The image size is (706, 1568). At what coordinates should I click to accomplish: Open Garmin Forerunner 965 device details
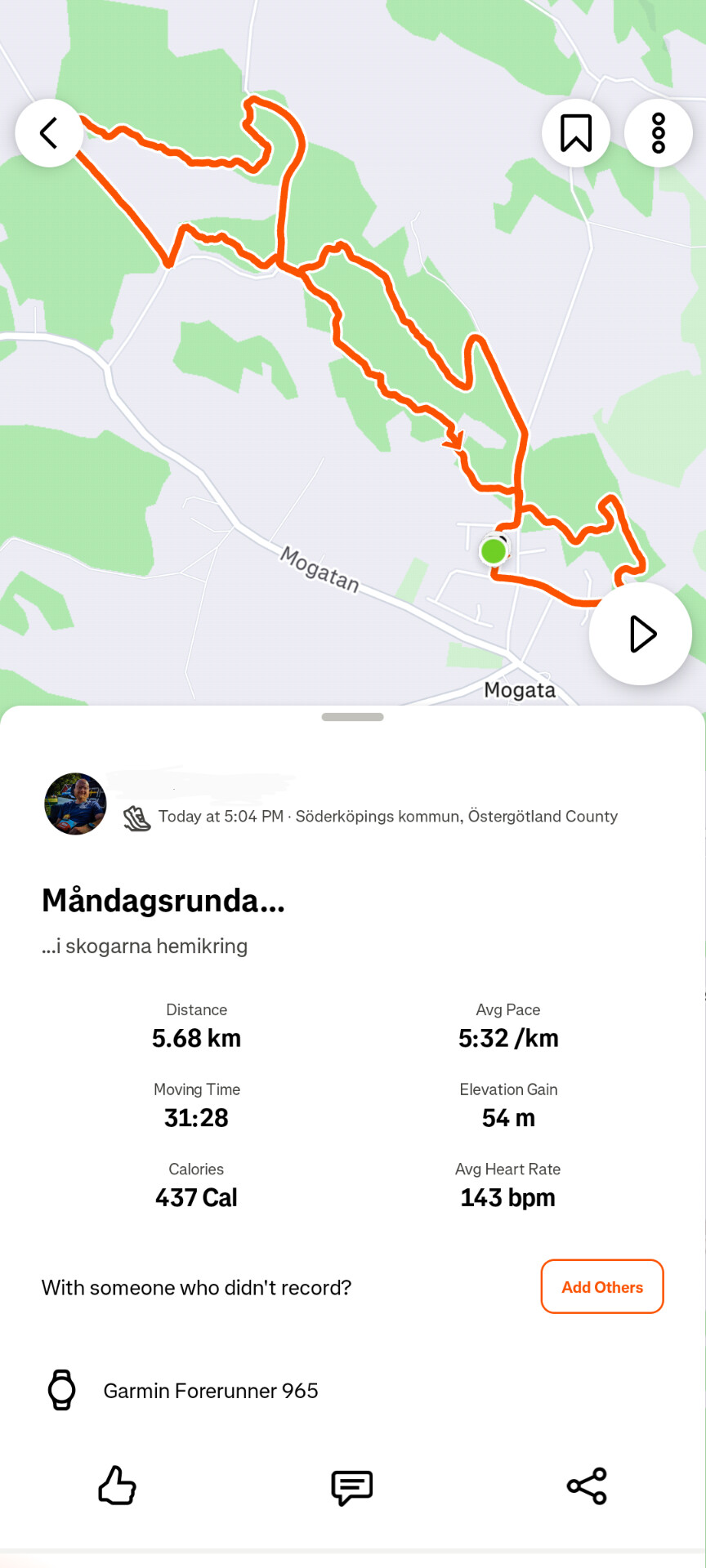(x=210, y=1391)
